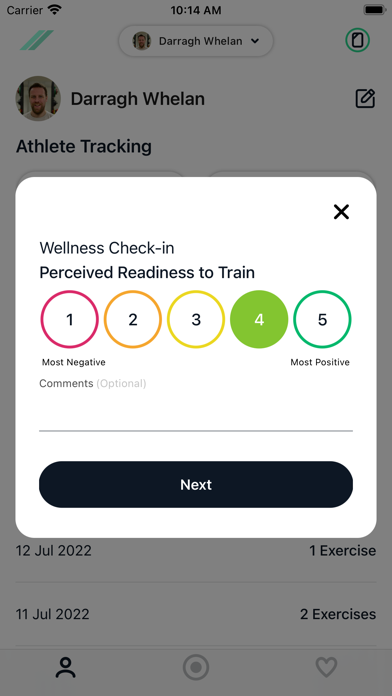
Task: Tap the selected rating 4 circle
Action: pyautogui.click(x=259, y=319)
